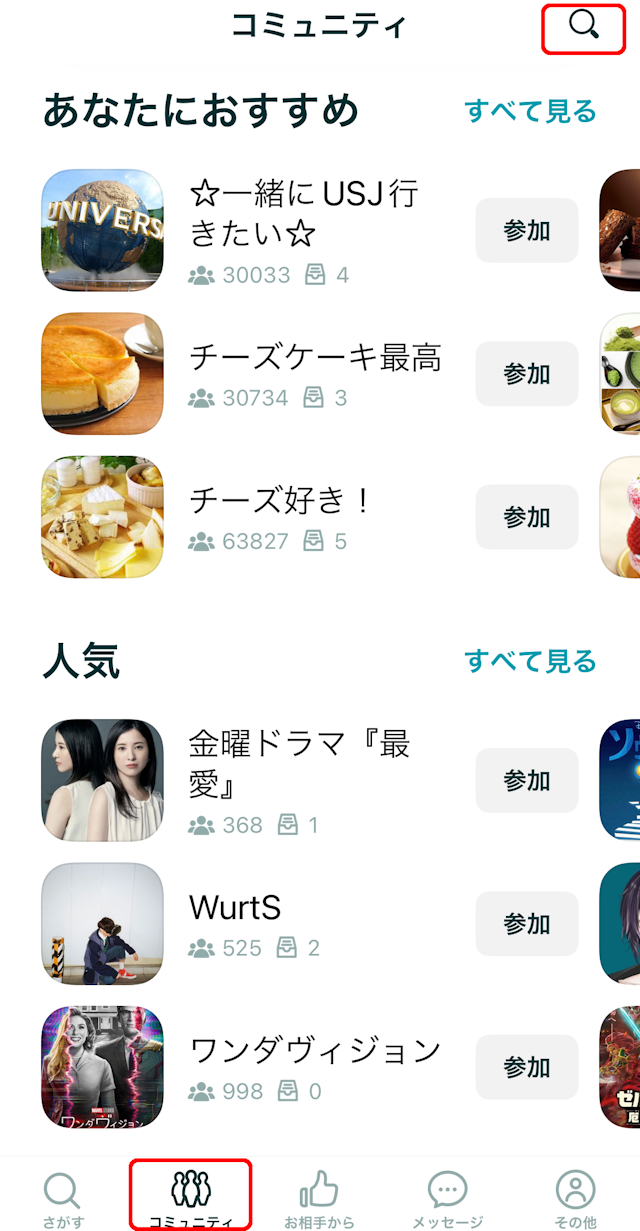
Task: Open the チーズケーキ最高 community page
Action: tap(315, 358)
